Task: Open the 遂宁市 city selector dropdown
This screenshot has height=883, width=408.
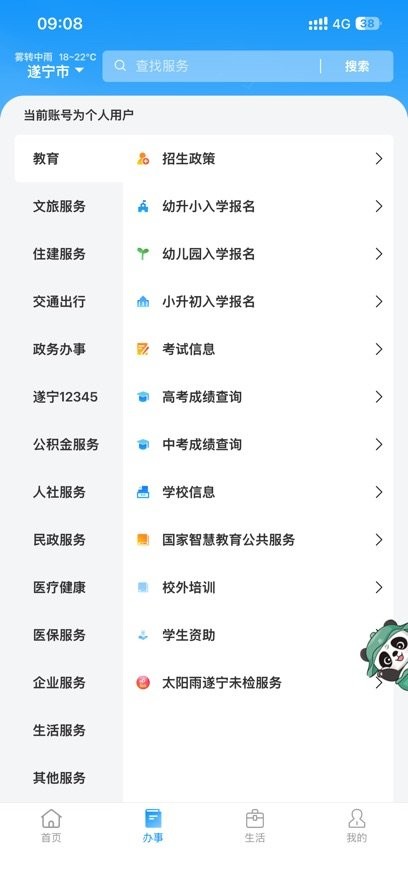Action: [56, 71]
